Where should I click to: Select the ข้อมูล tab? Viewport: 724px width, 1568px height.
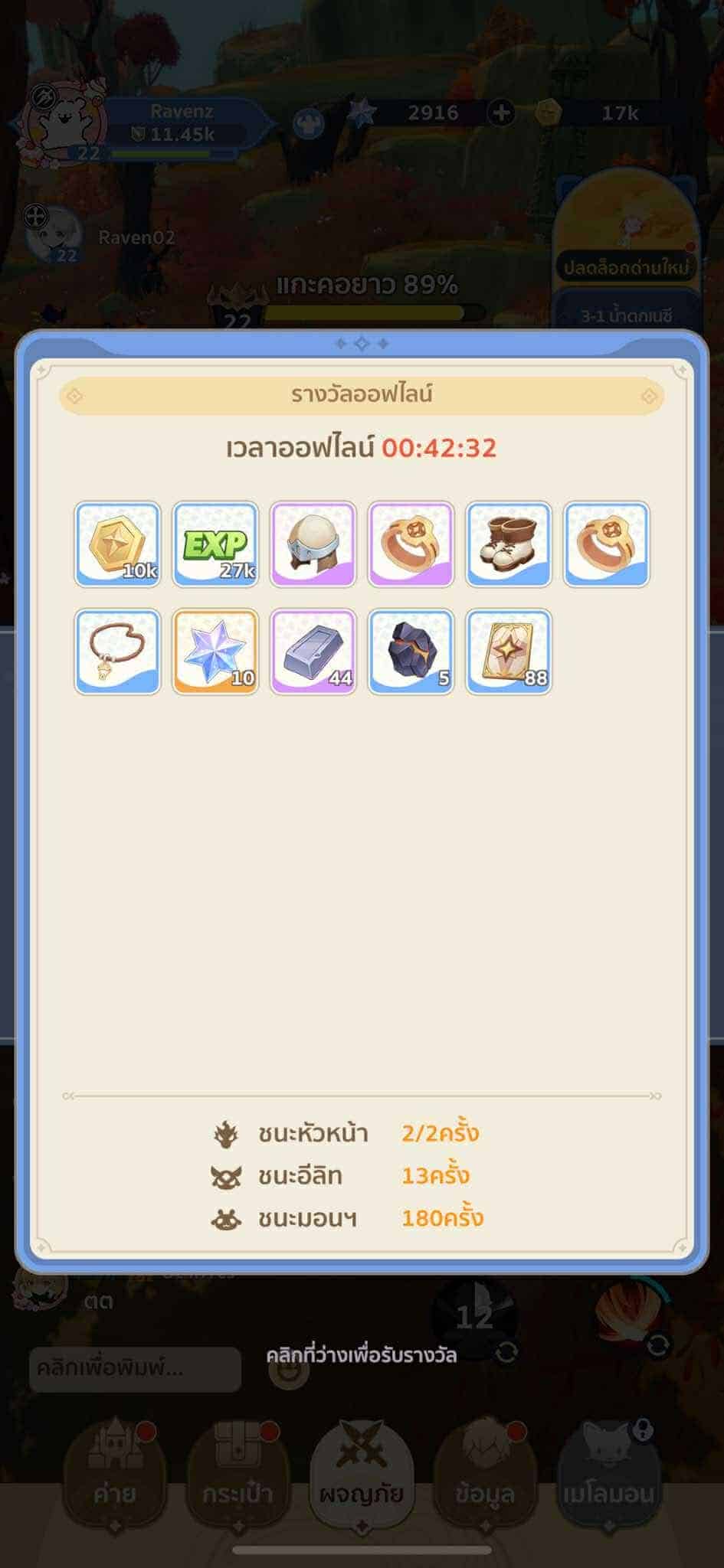[484, 1474]
